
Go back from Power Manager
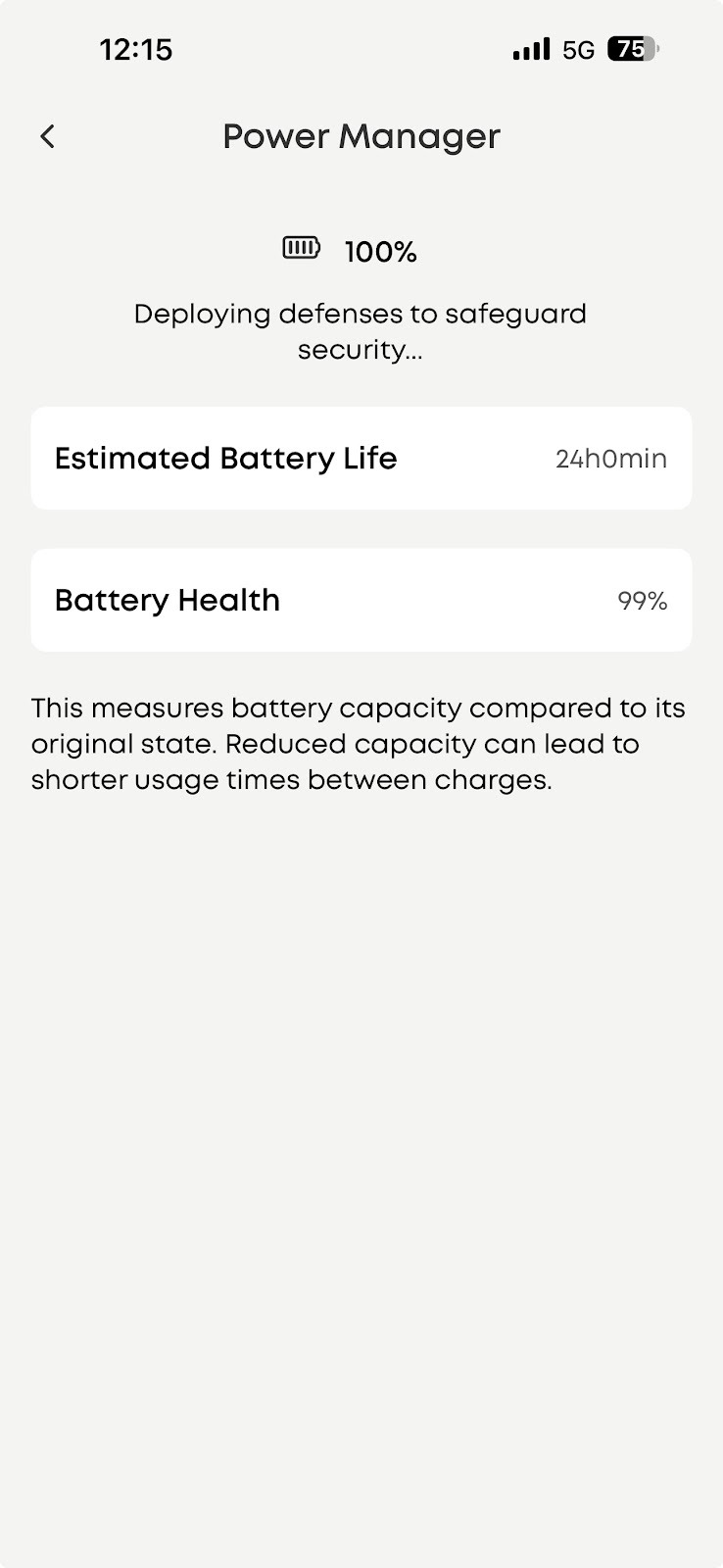47,136
